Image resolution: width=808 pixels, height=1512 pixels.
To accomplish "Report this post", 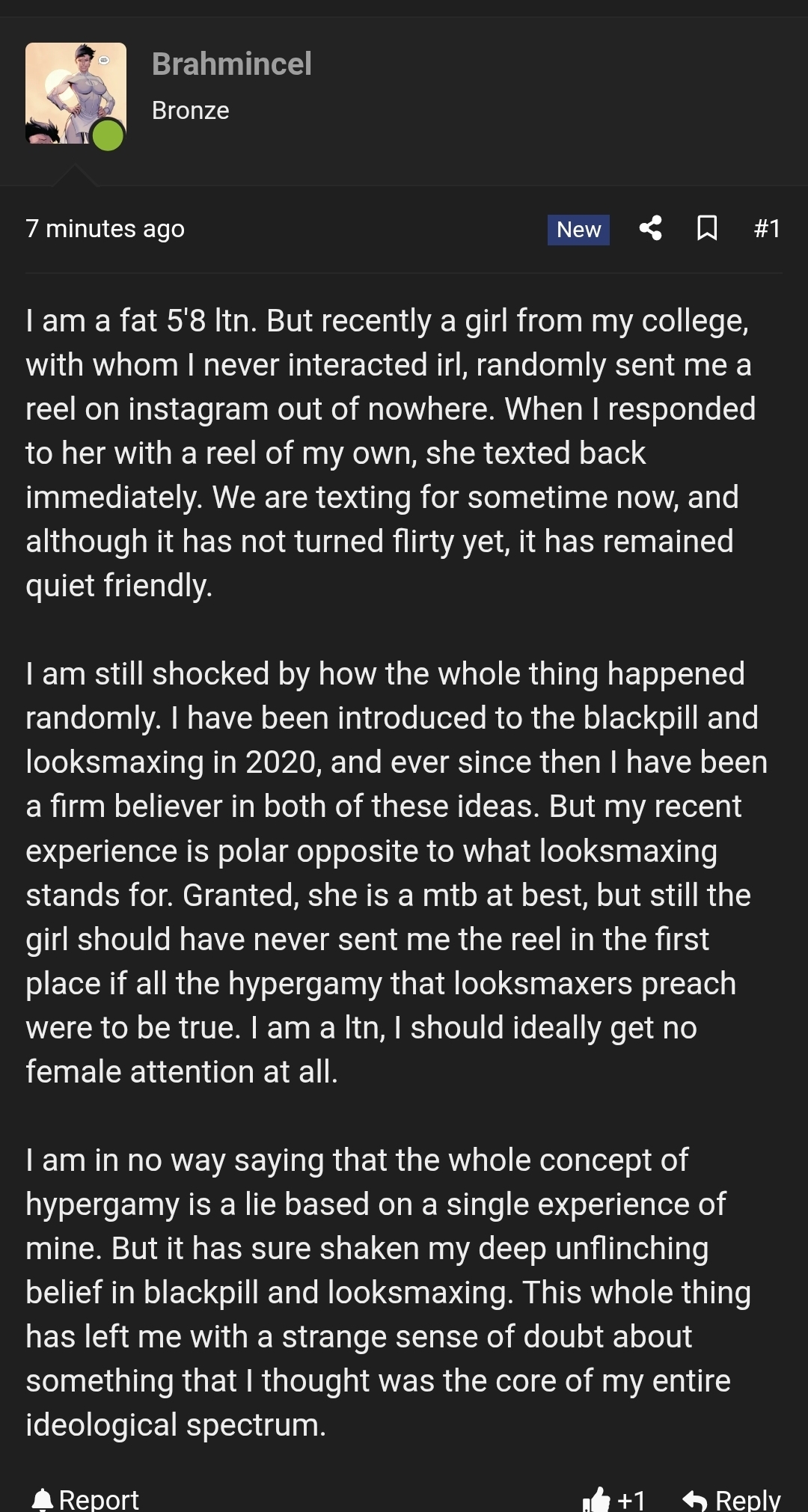I will [85, 1499].
